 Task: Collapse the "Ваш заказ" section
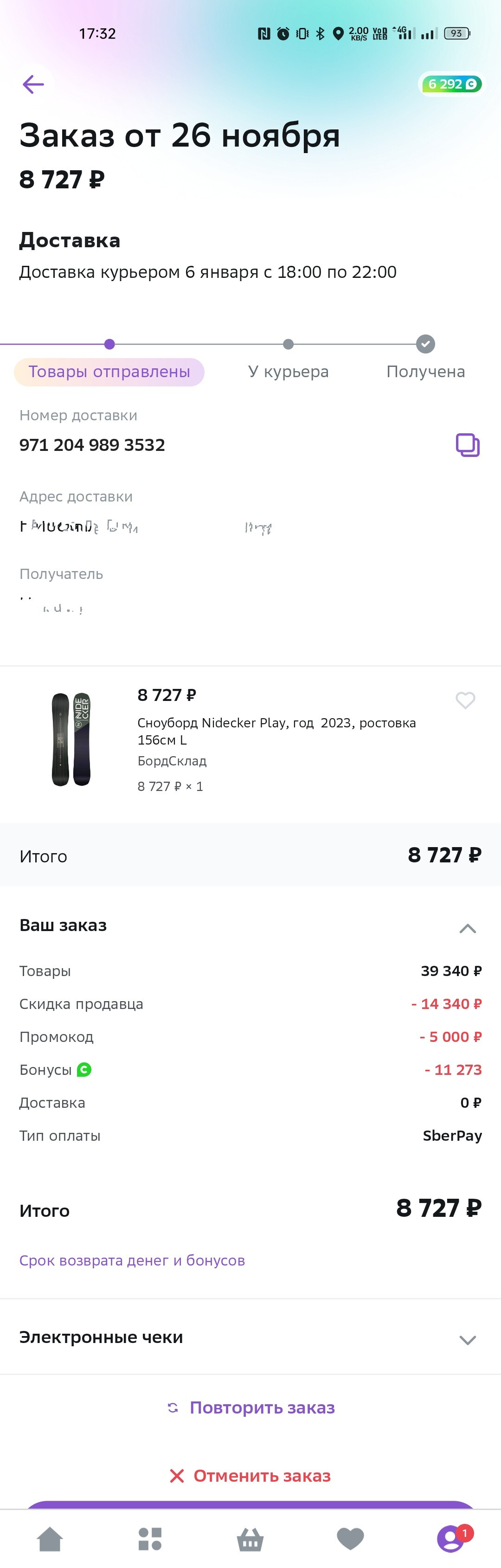[x=467, y=928]
